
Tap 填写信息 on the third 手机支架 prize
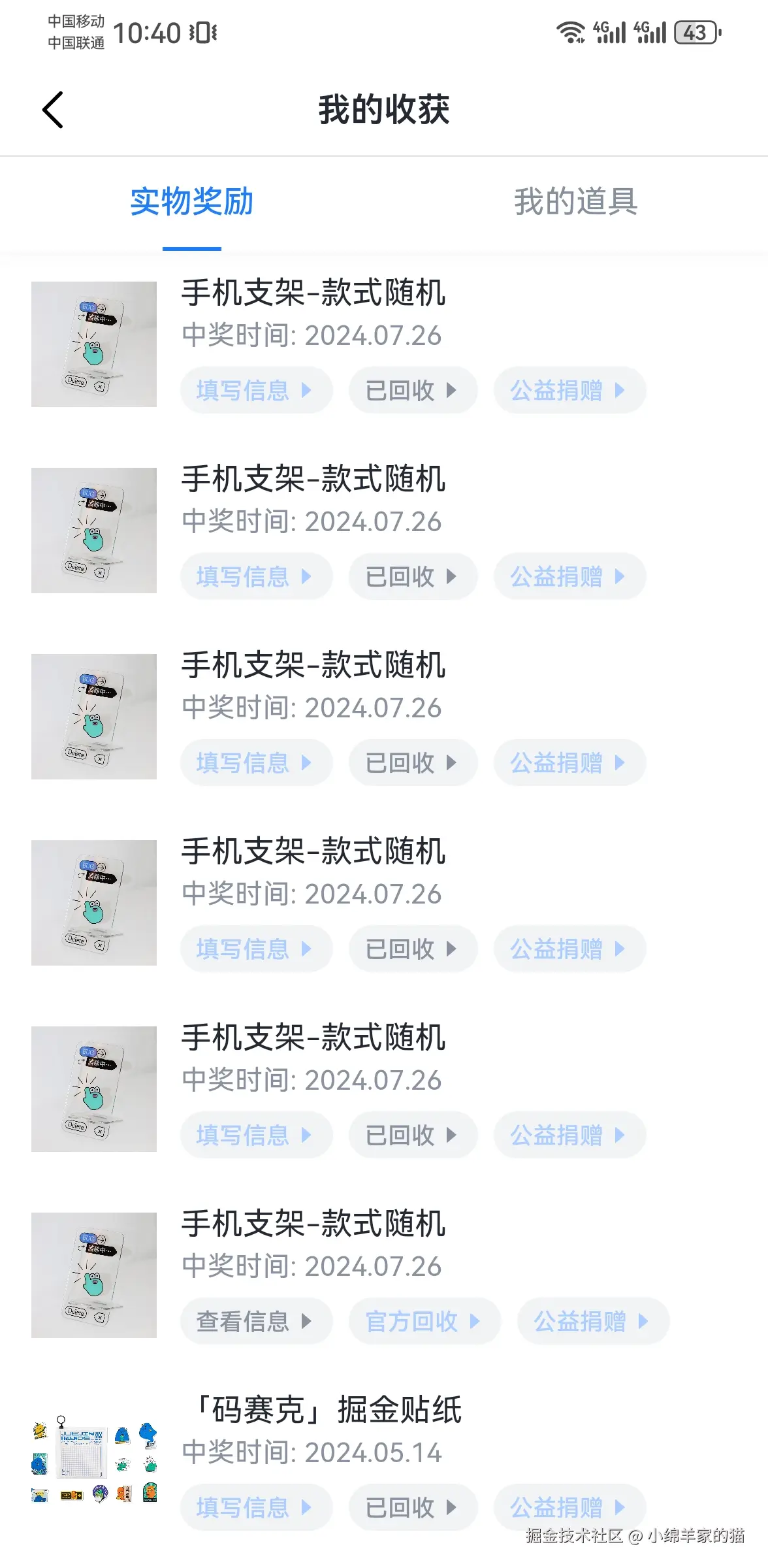coord(256,762)
